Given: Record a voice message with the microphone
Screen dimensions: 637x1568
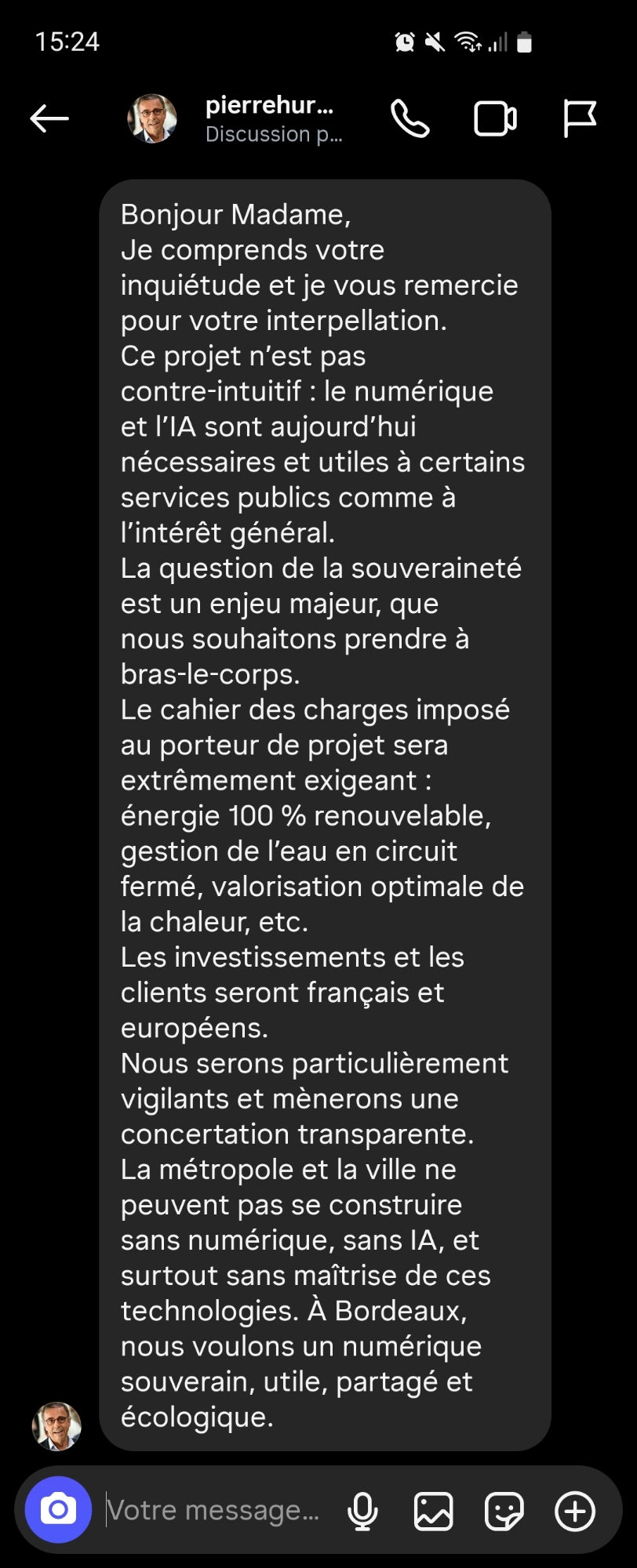Looking at the screenshot, I should tap(362, 1511).
